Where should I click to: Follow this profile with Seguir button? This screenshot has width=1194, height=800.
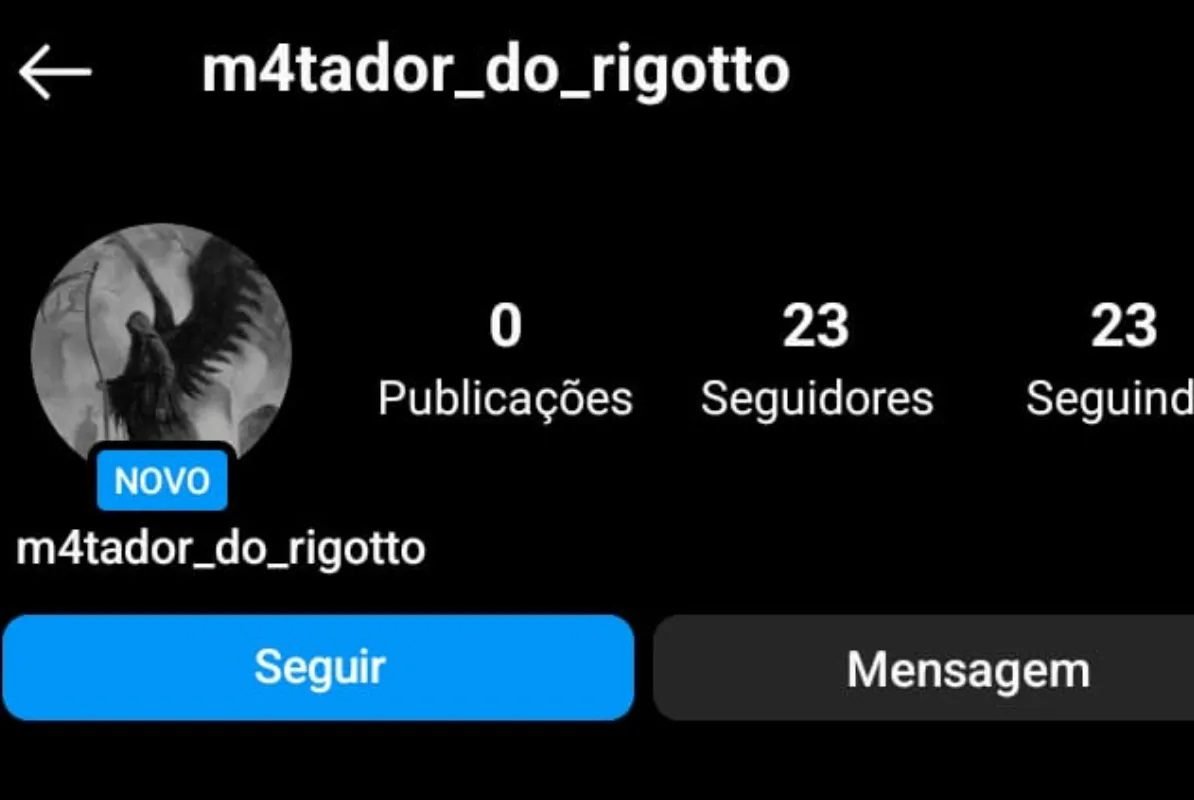318,667
